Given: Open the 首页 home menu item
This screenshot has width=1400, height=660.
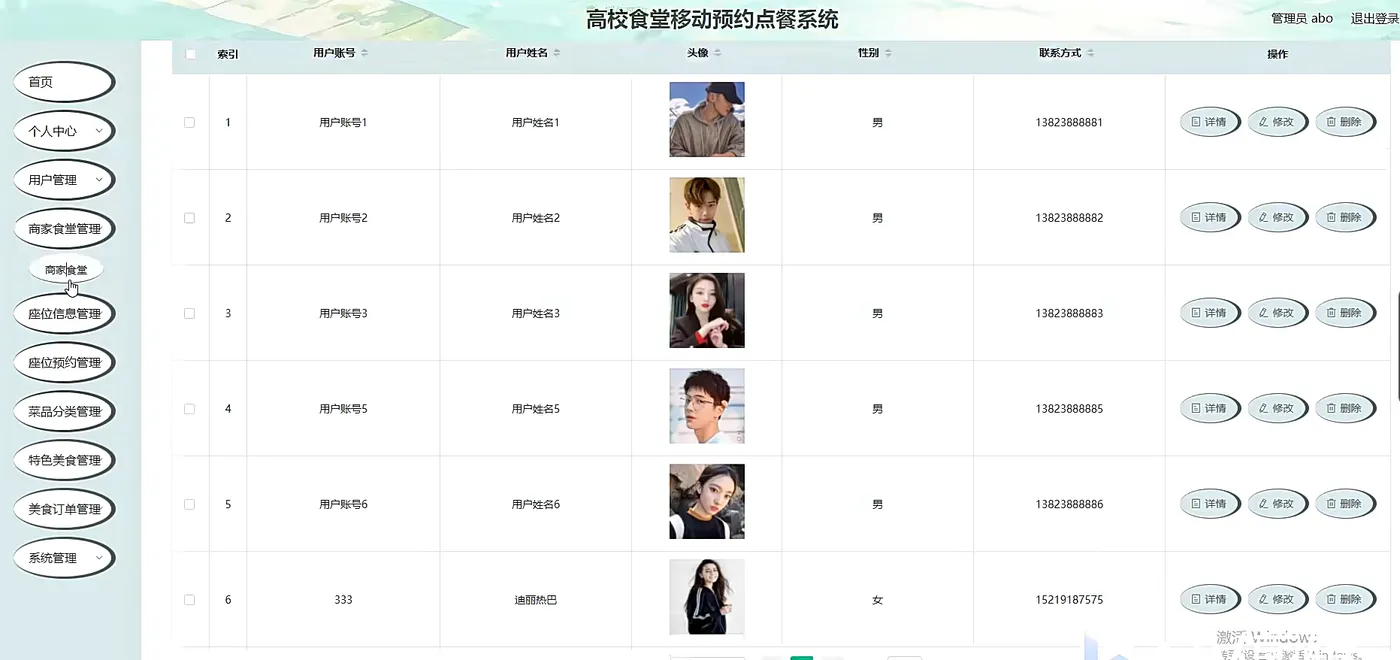Looking at the screenshot, I should pos(63,82).
